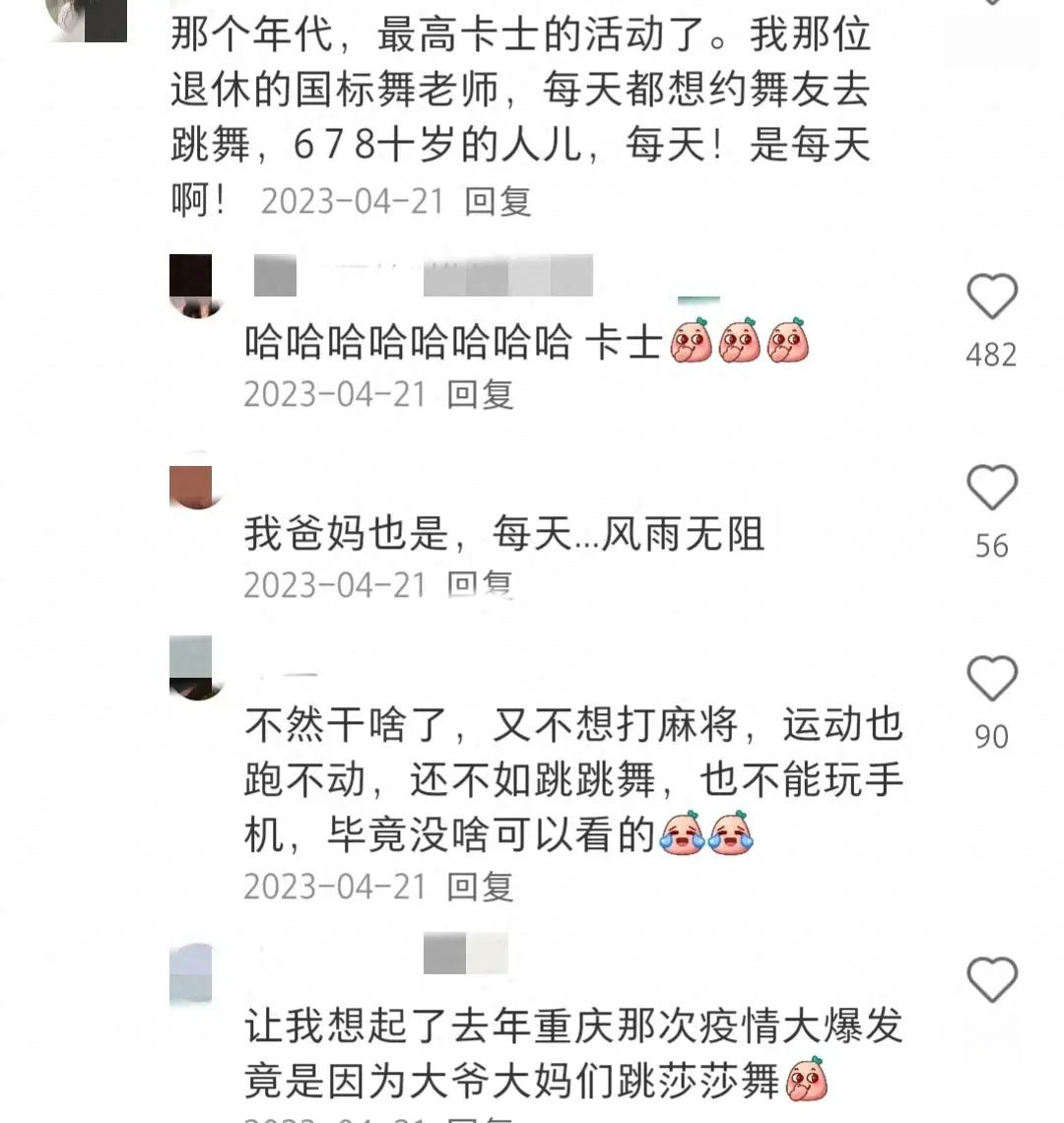Screen dimensions: 1064x1123
Task: Open avatar of the 哈哈哈 卡士 commenter
Action: point(192,286)
